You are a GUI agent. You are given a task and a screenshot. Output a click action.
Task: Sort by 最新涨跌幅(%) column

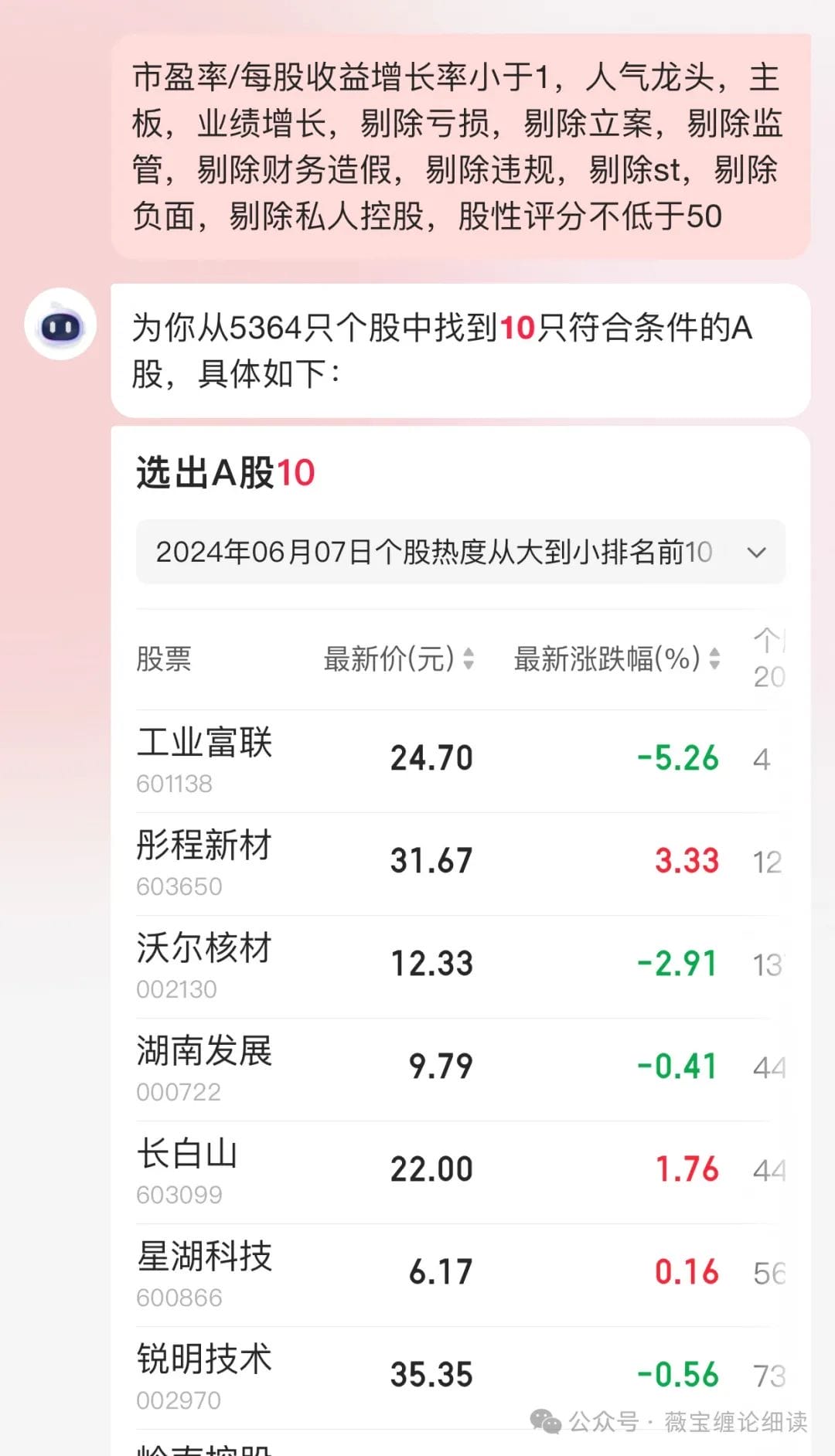point(617,659)
